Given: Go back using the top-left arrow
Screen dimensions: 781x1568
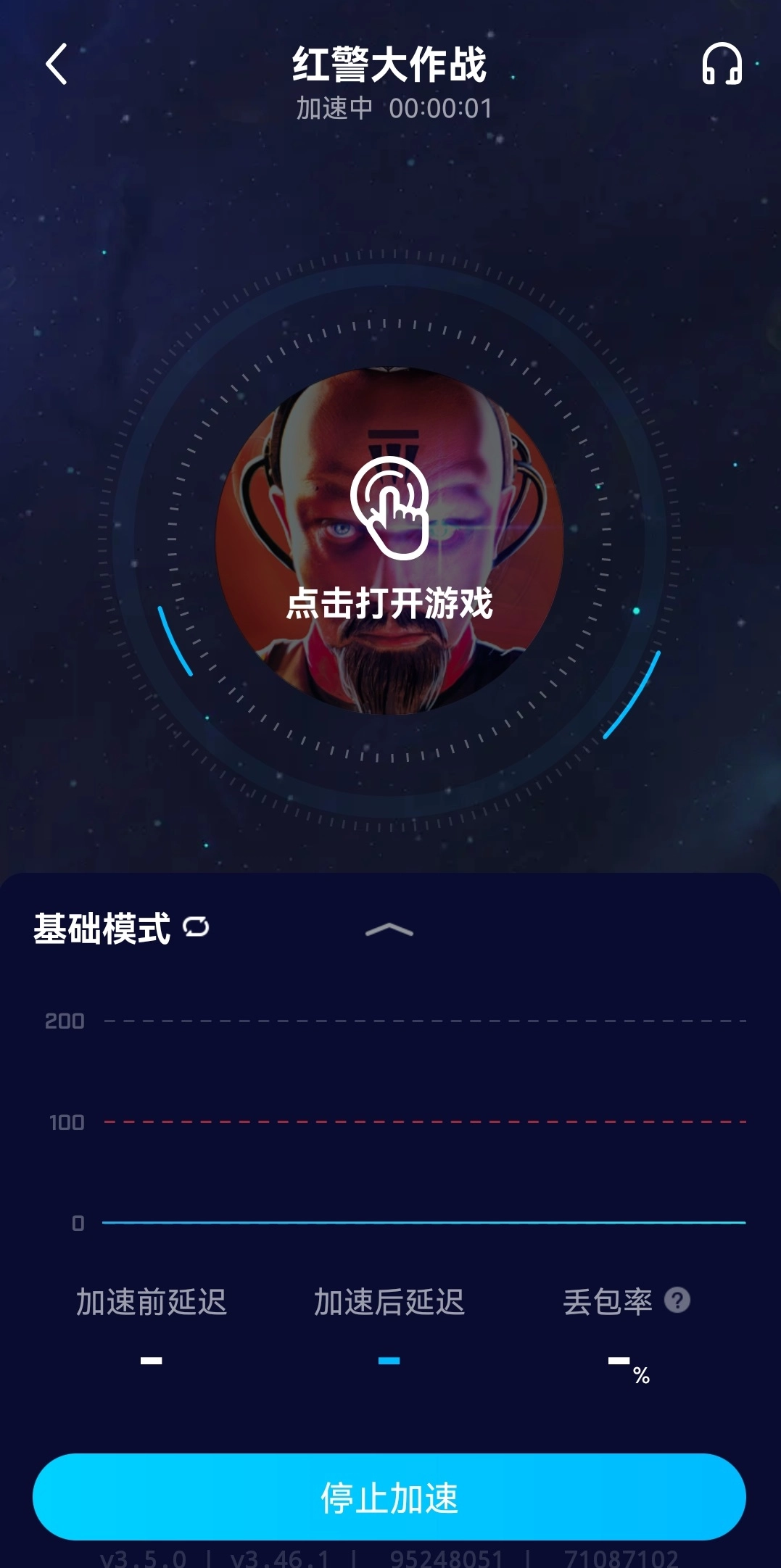Looking at the screenshot, I should [x=57, y=64].
